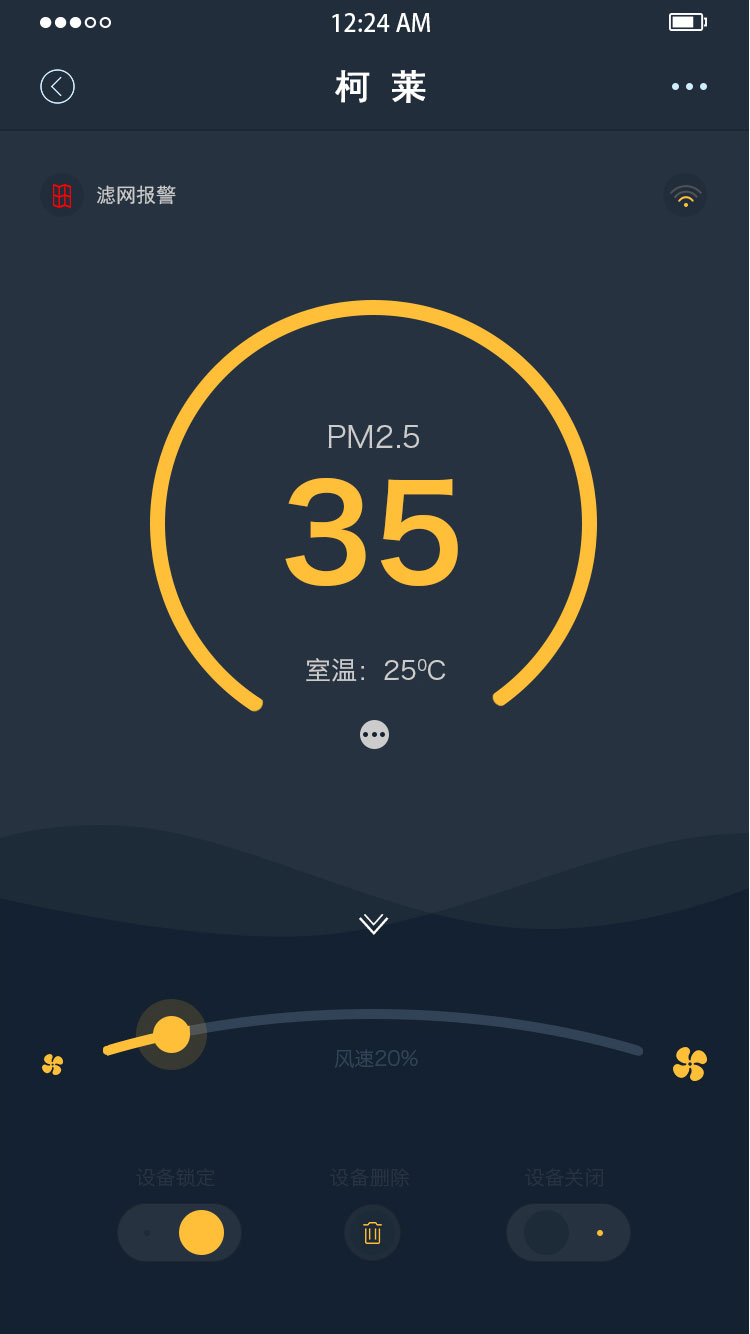Delete the device with trash icon
Screen dimensions: 750x1334
(x=372, y=1232)
